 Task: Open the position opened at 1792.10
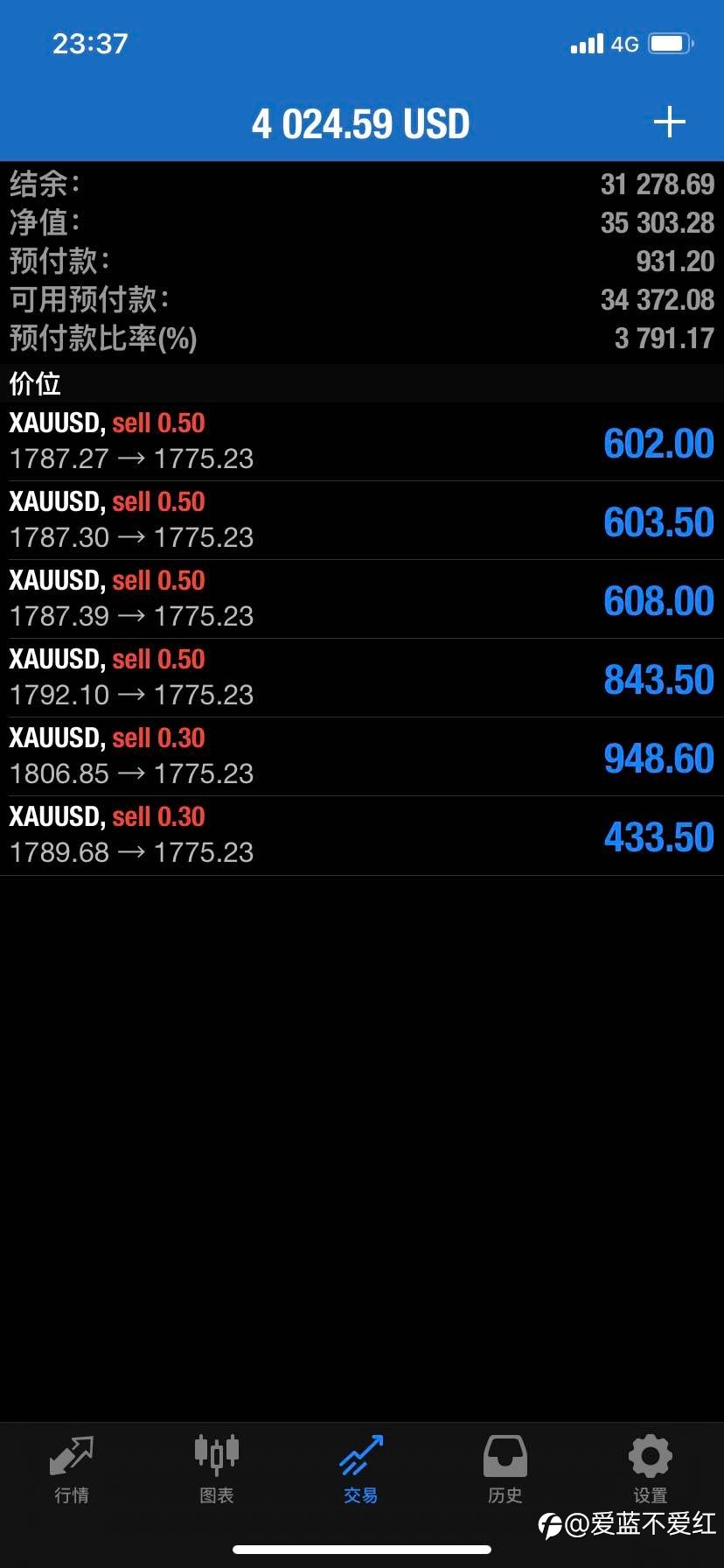(362, 678)
